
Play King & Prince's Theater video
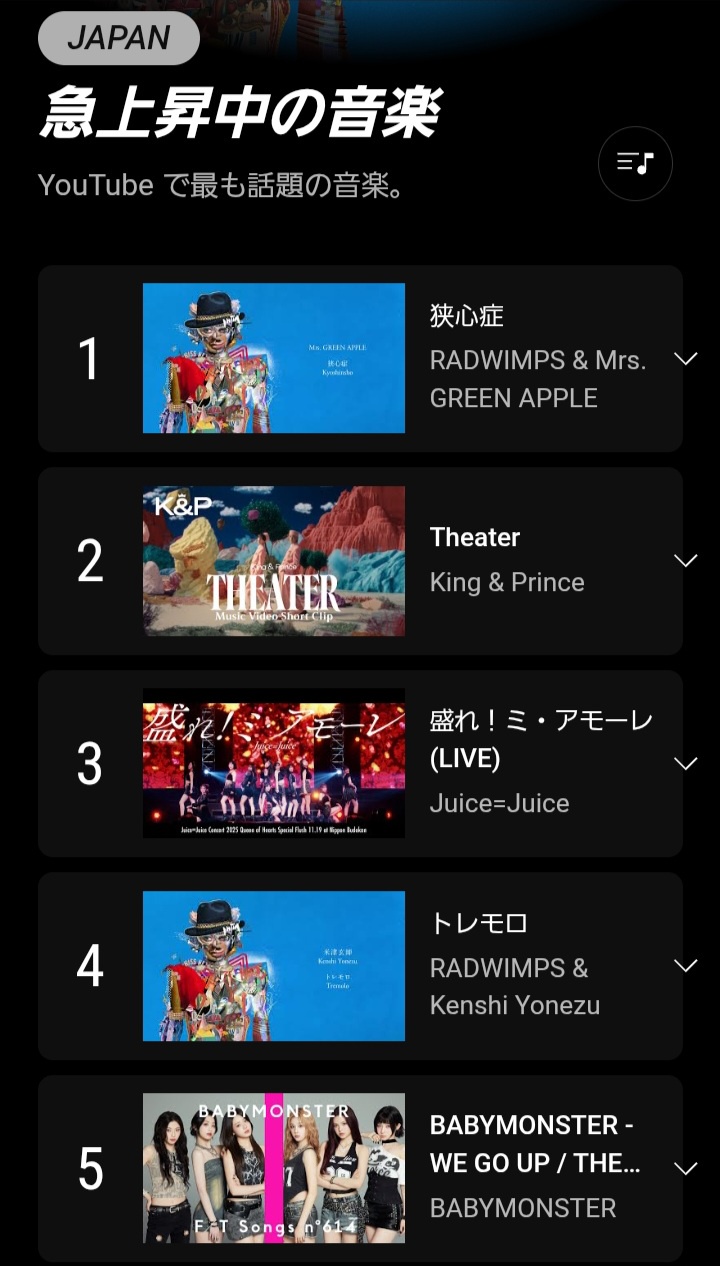[x=274, y=561]
